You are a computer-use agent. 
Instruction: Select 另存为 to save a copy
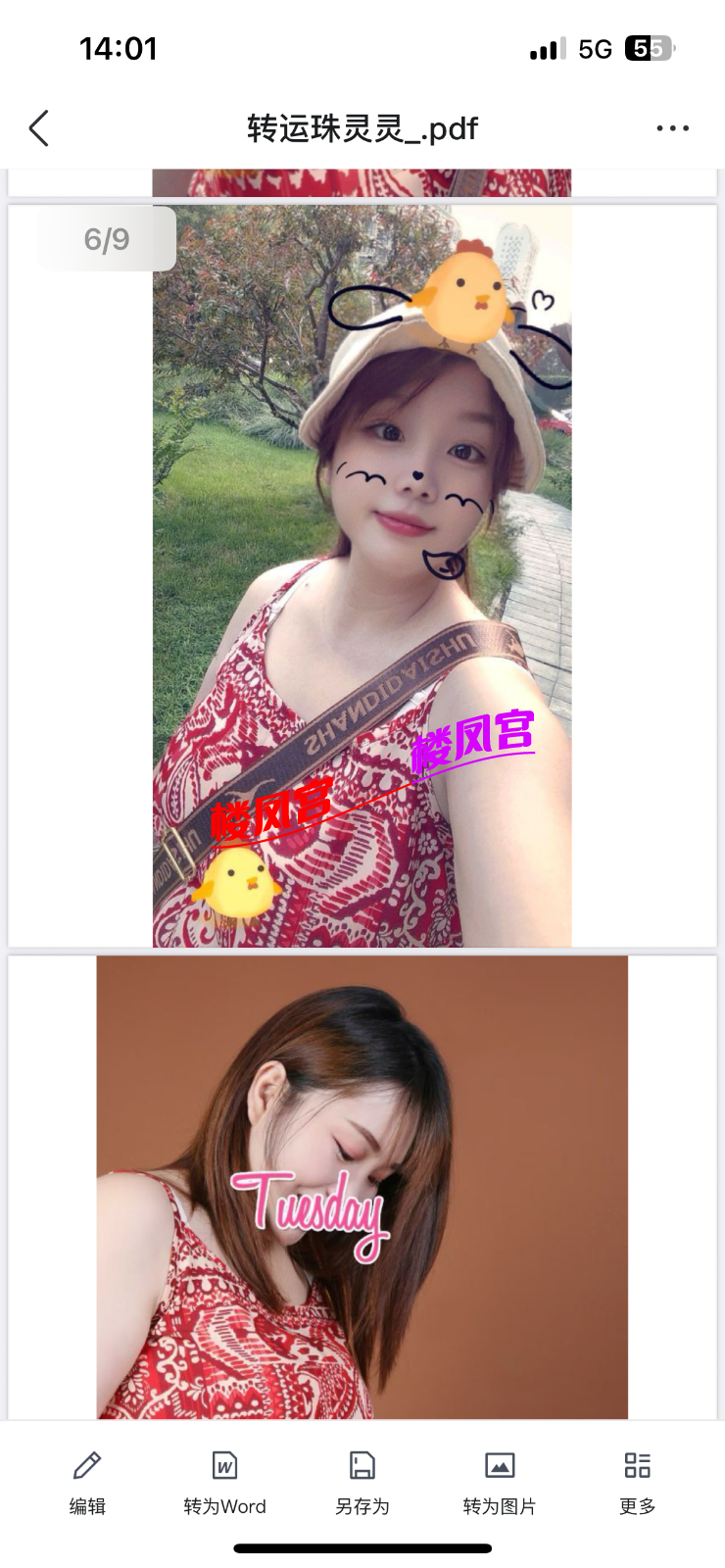(x=362, y=1483)
